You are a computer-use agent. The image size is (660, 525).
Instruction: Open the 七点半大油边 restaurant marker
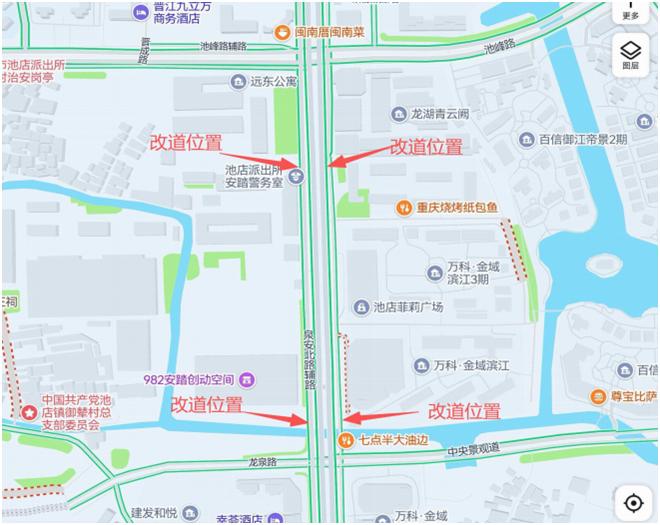(347, 439)
